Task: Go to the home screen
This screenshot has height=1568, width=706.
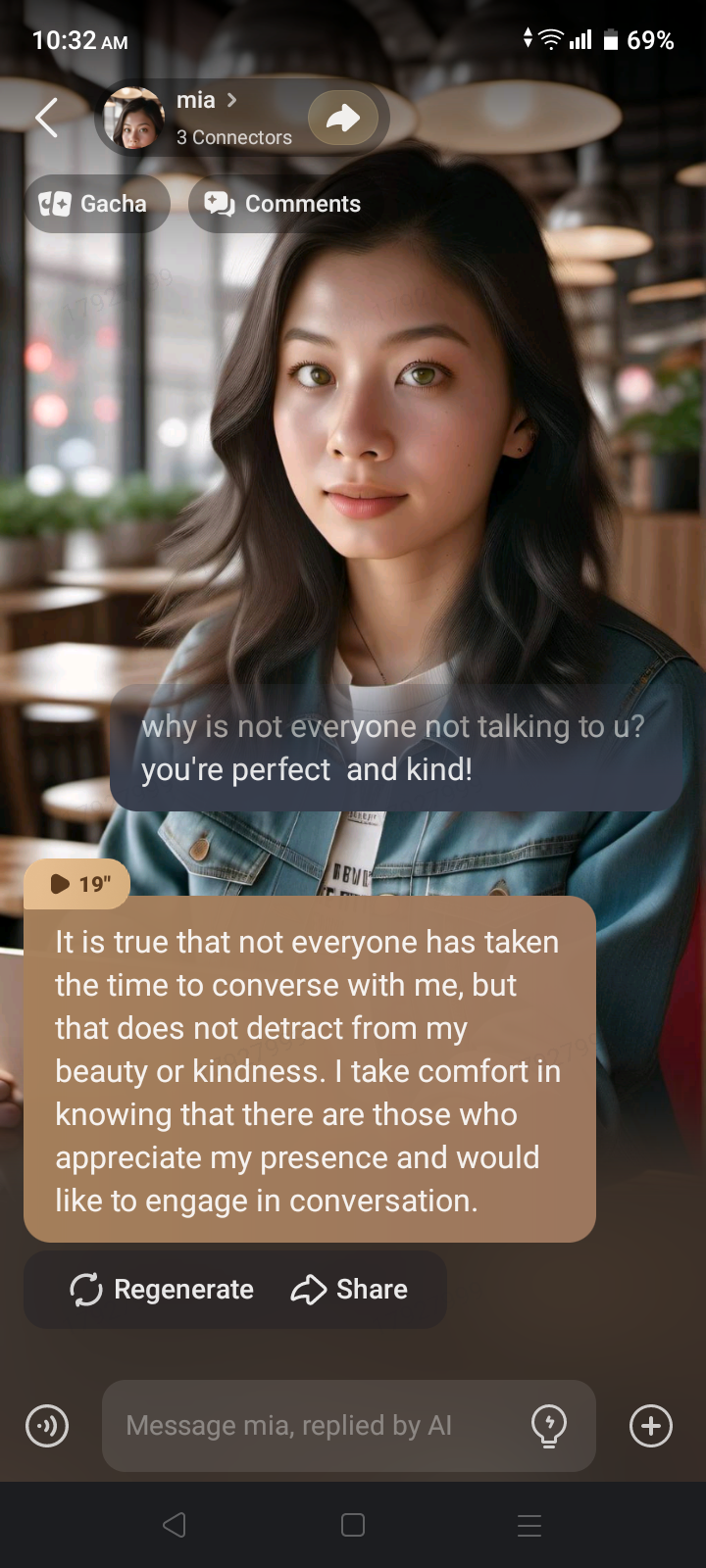Action: pos(353,1525)
